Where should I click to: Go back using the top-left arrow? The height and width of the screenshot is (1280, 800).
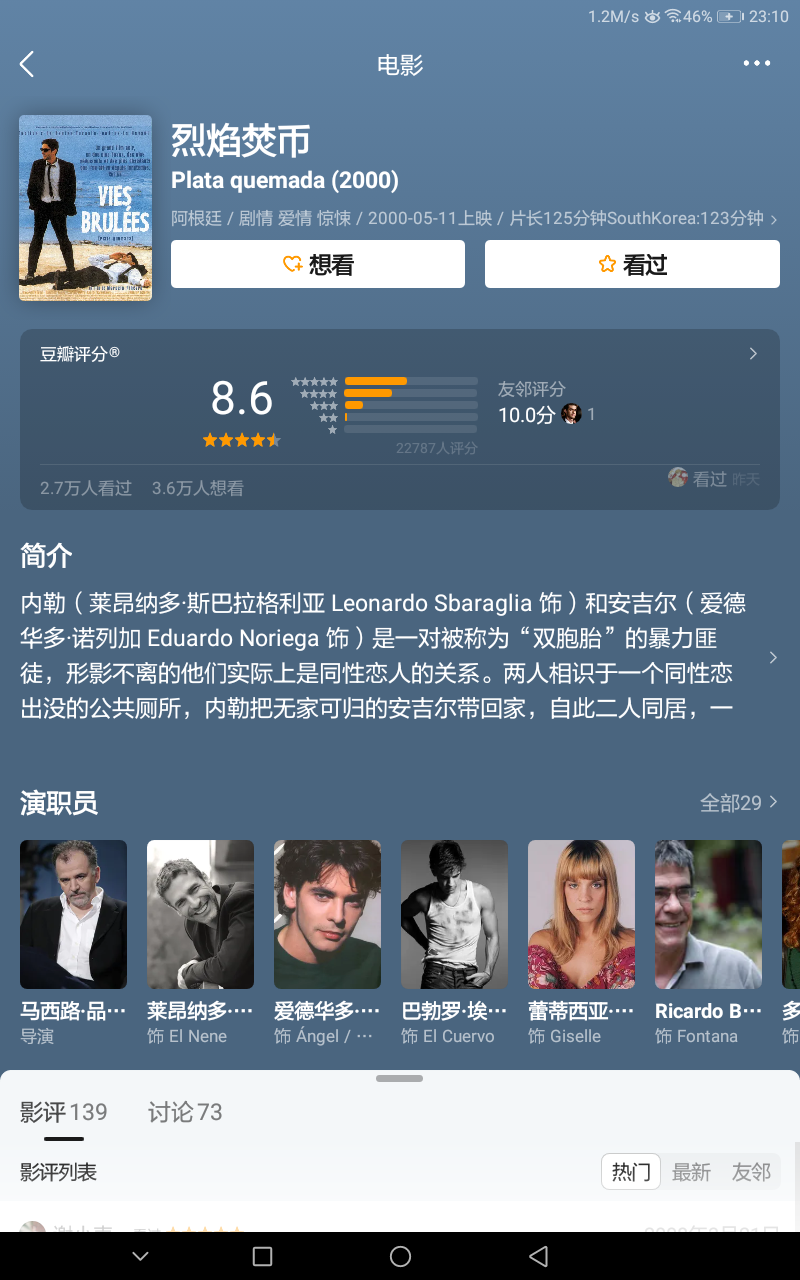pos(27,65)
